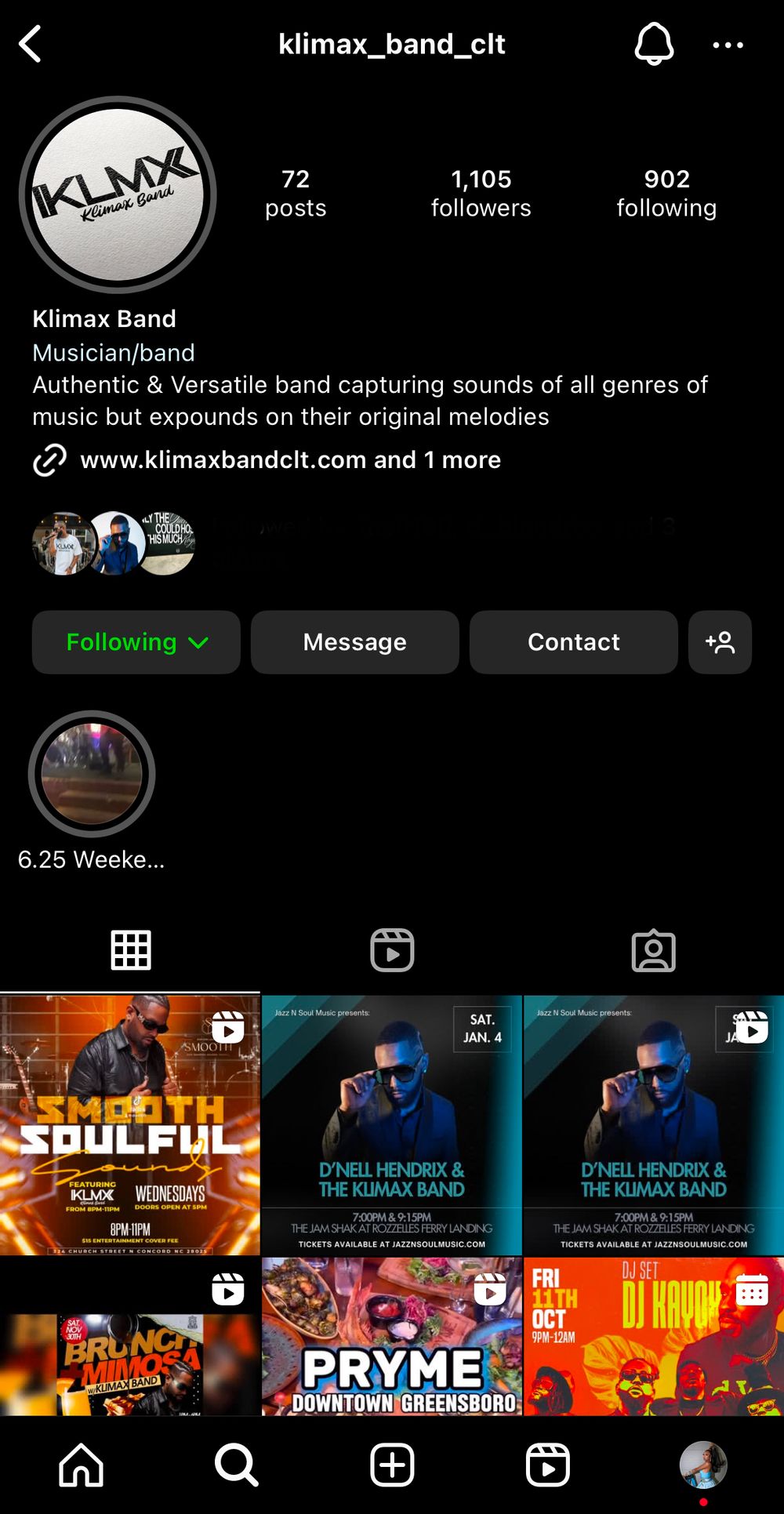Screen dimensions: 784x1514
Task: Open Contact options for Klimax Band
Action: pyautogui.click(x=573, y=642)
